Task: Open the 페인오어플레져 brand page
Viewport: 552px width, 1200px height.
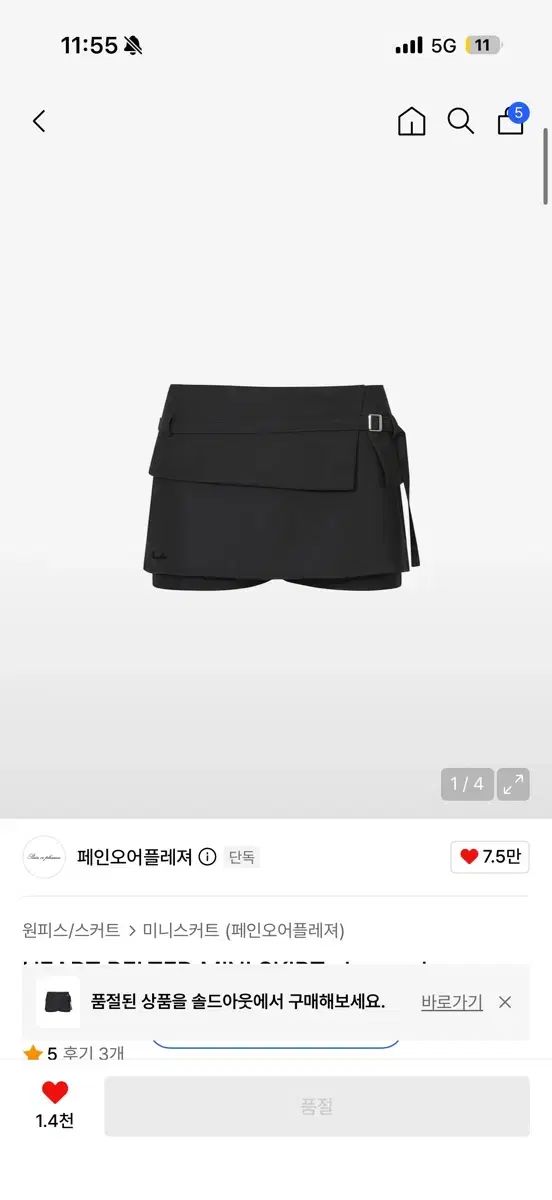Action: tap(134, 857)
